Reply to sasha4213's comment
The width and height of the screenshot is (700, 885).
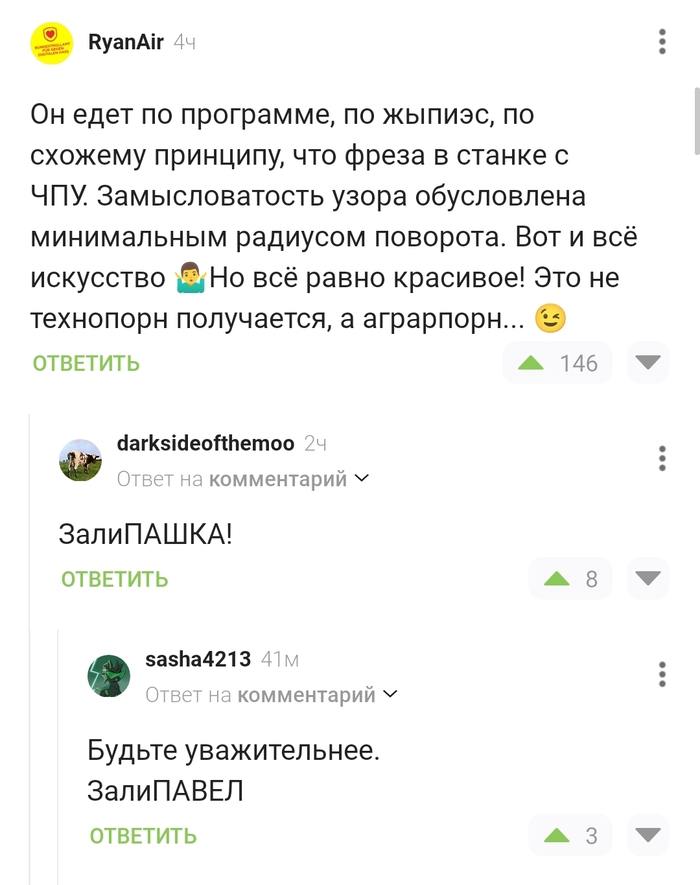143,836
